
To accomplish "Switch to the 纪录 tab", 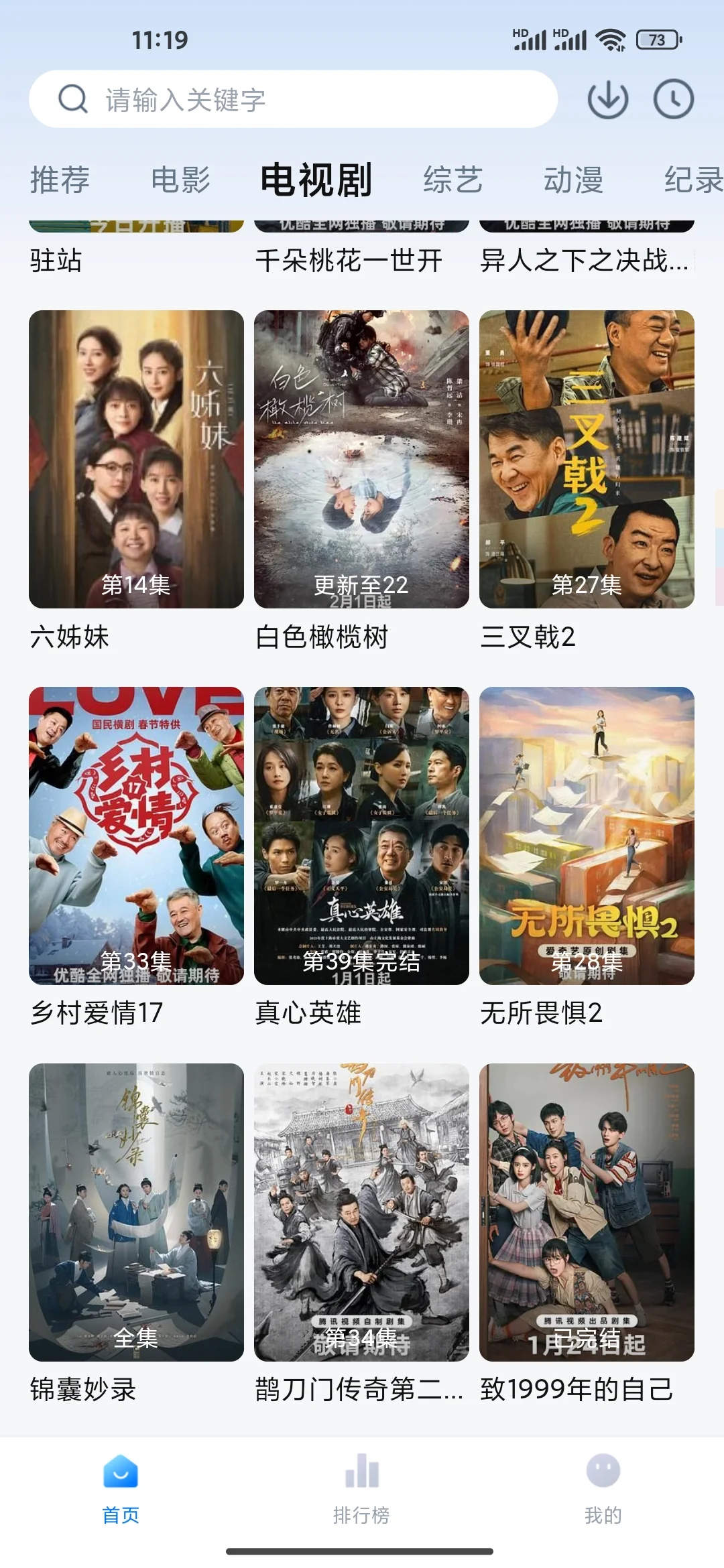I will pos(692,180).
